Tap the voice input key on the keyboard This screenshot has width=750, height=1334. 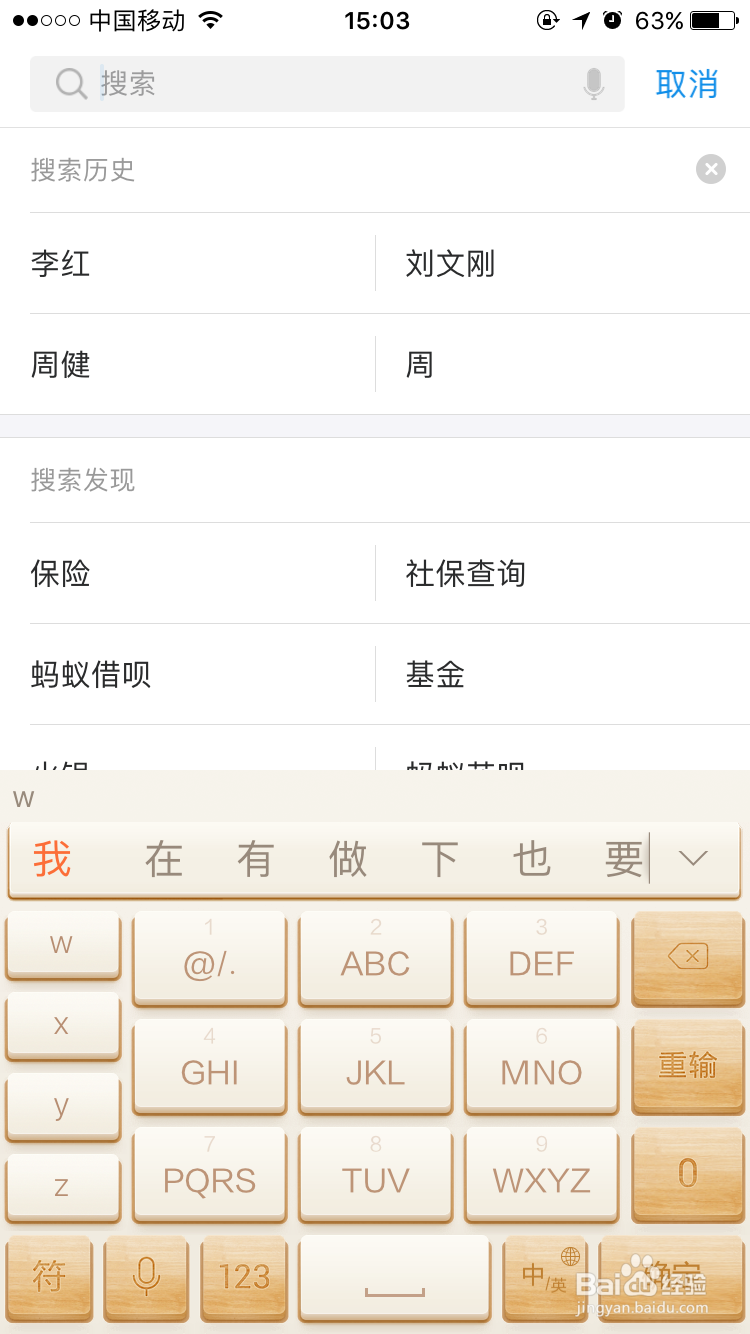(145, 1277)
